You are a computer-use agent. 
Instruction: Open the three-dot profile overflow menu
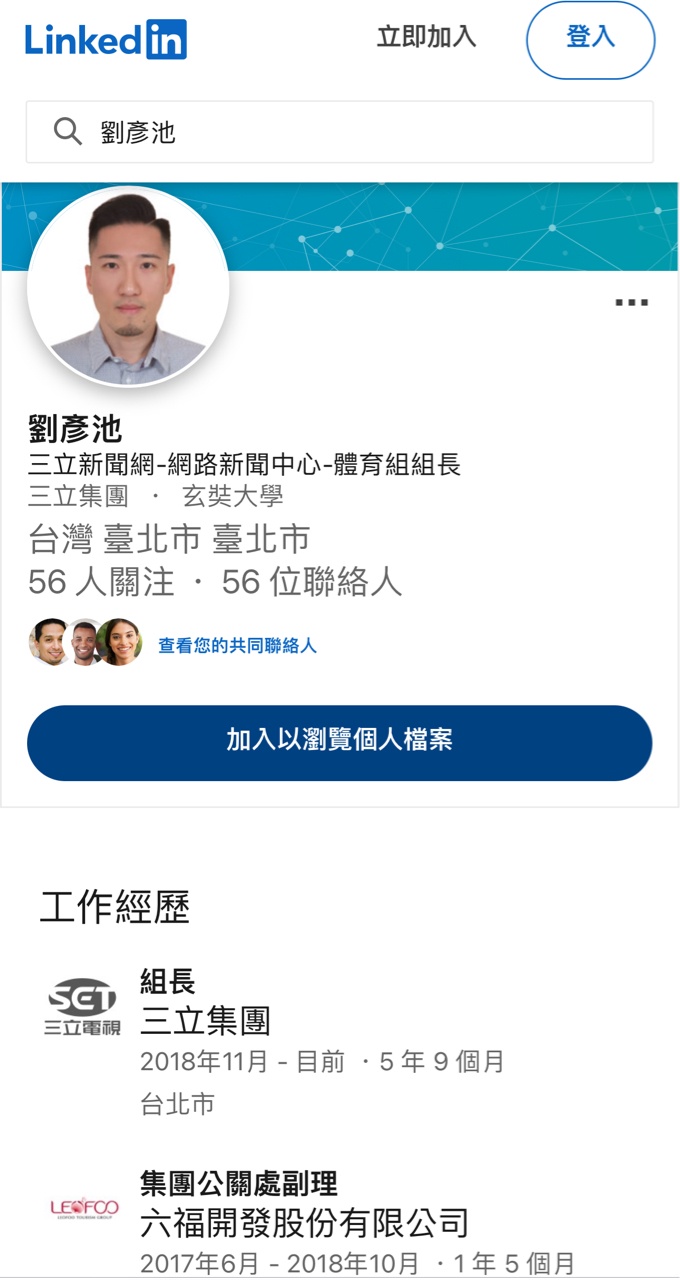(x=631, y=302)
